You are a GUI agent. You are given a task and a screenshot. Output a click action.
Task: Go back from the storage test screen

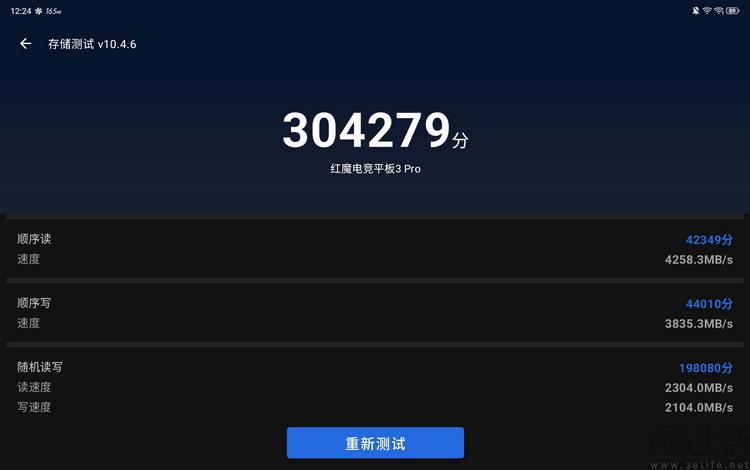pos(26,44)
